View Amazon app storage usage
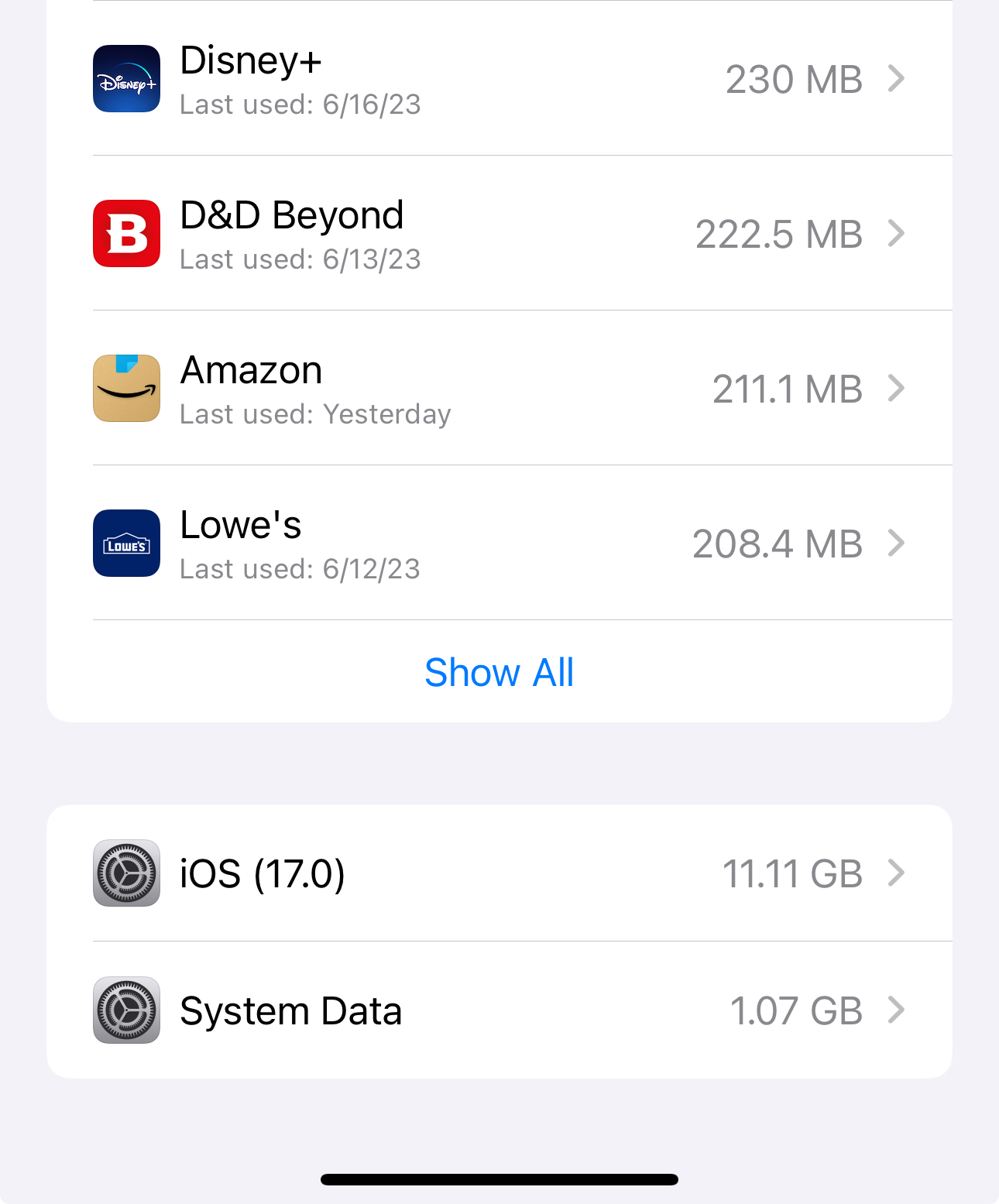 (499, 389)
